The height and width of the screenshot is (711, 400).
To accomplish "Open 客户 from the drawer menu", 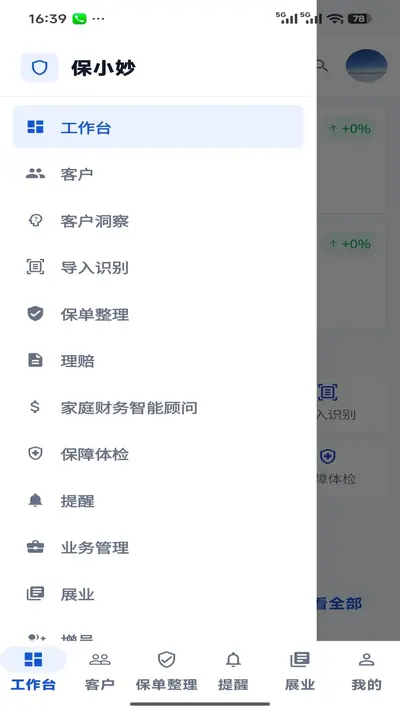I will pyautogui.click(x=158, y=174).
